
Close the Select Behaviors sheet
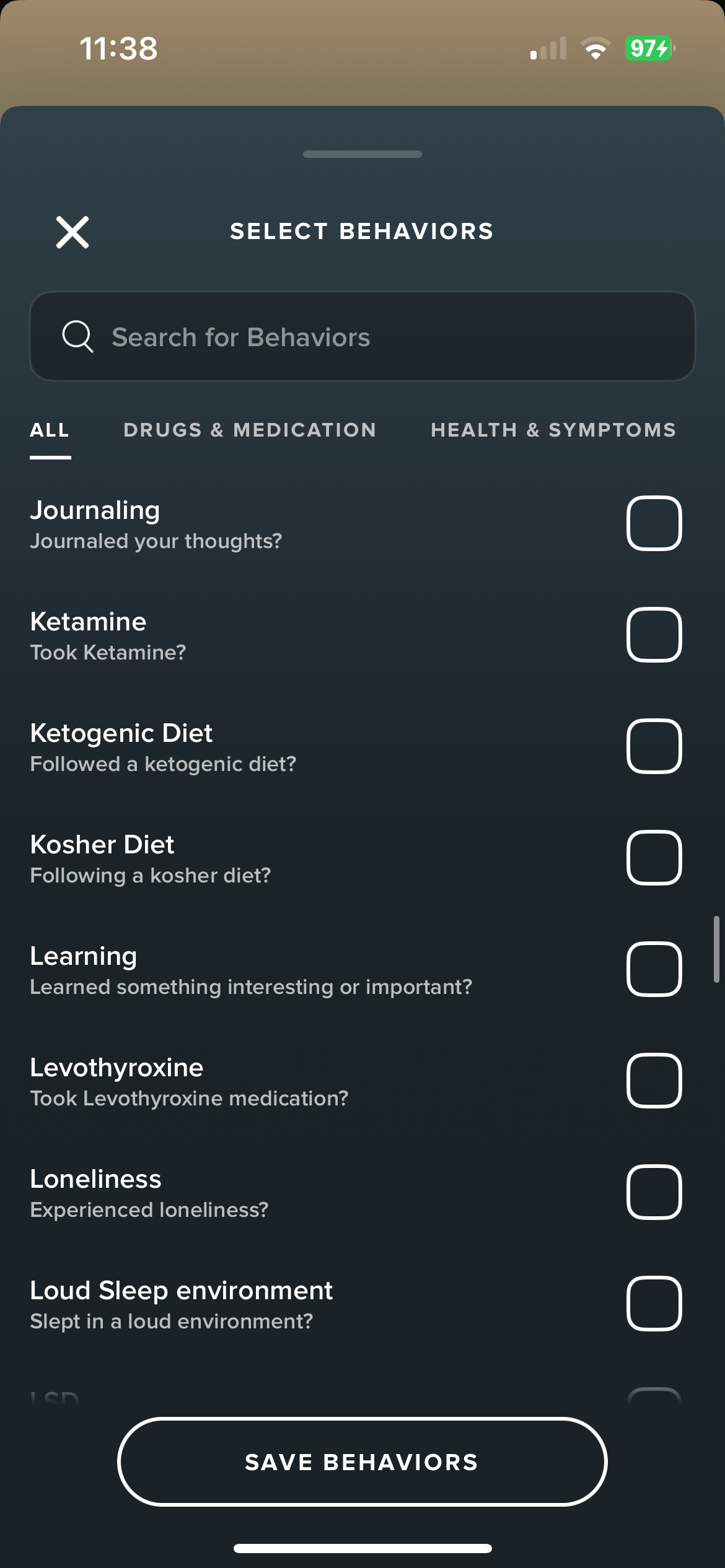coord(72,232)
